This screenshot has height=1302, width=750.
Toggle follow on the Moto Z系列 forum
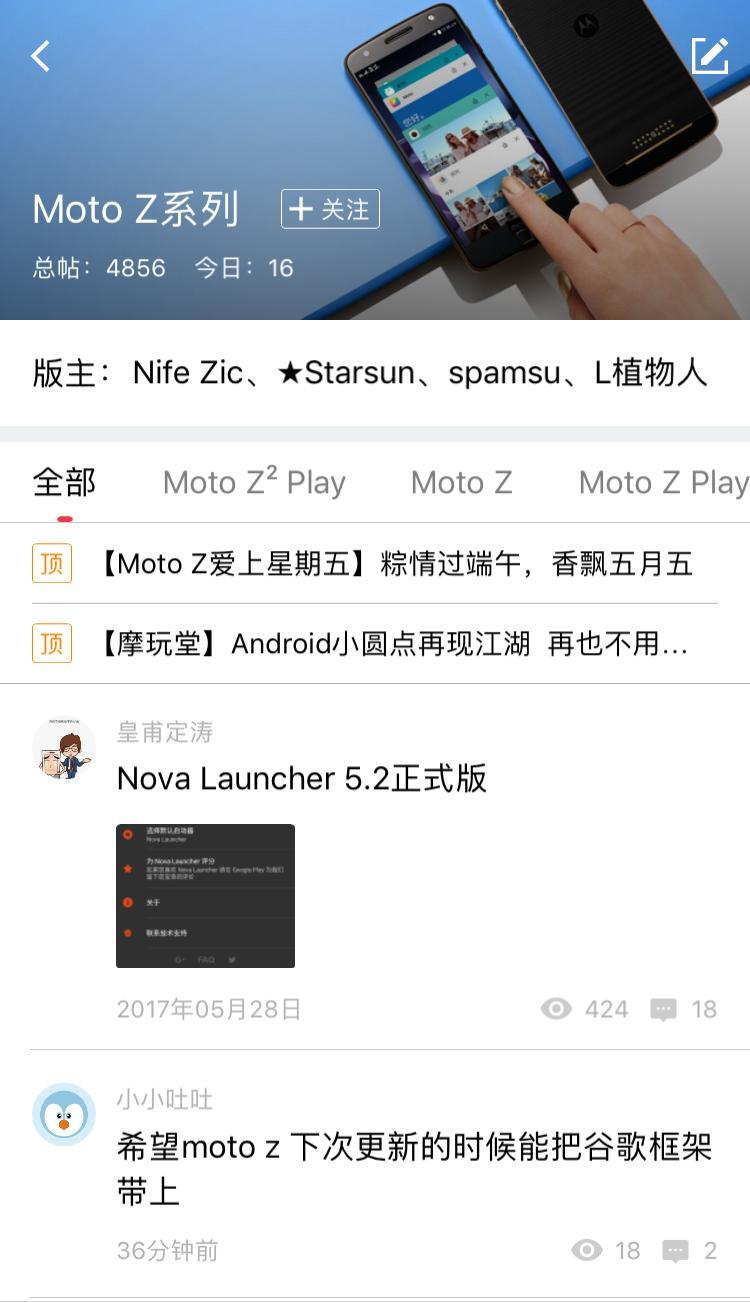[x=331, y=209]
